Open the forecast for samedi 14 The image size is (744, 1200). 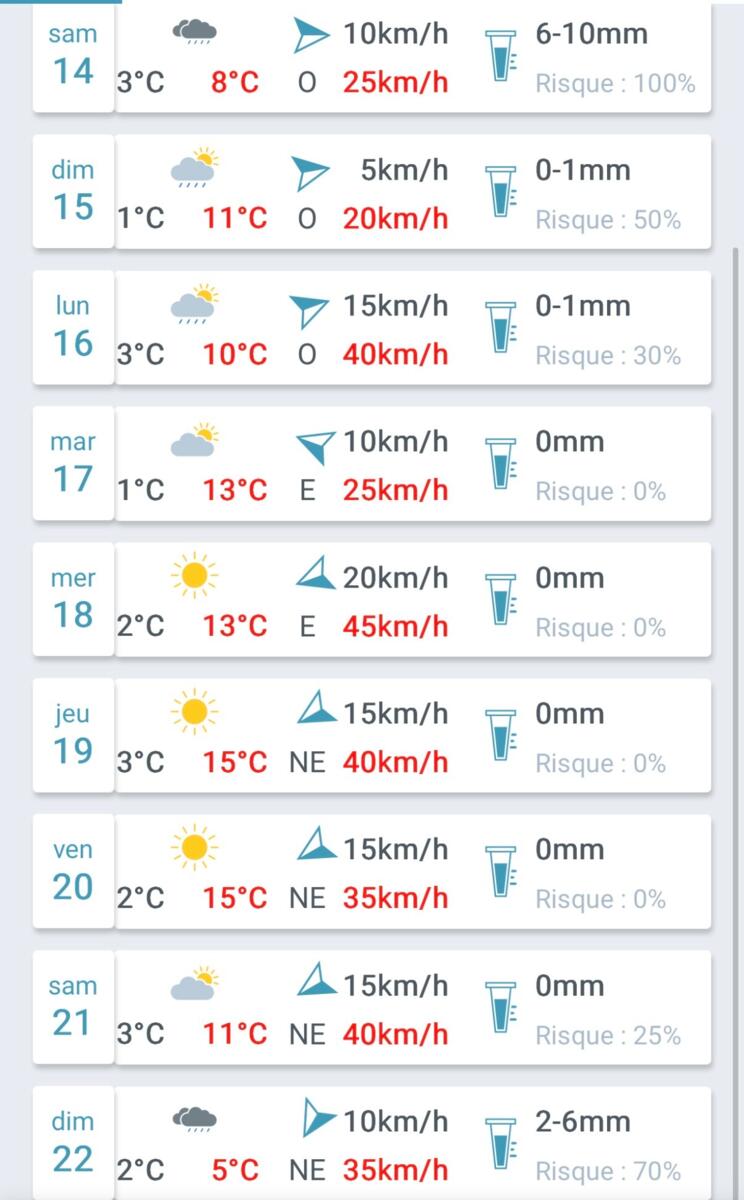coord(372,57)
